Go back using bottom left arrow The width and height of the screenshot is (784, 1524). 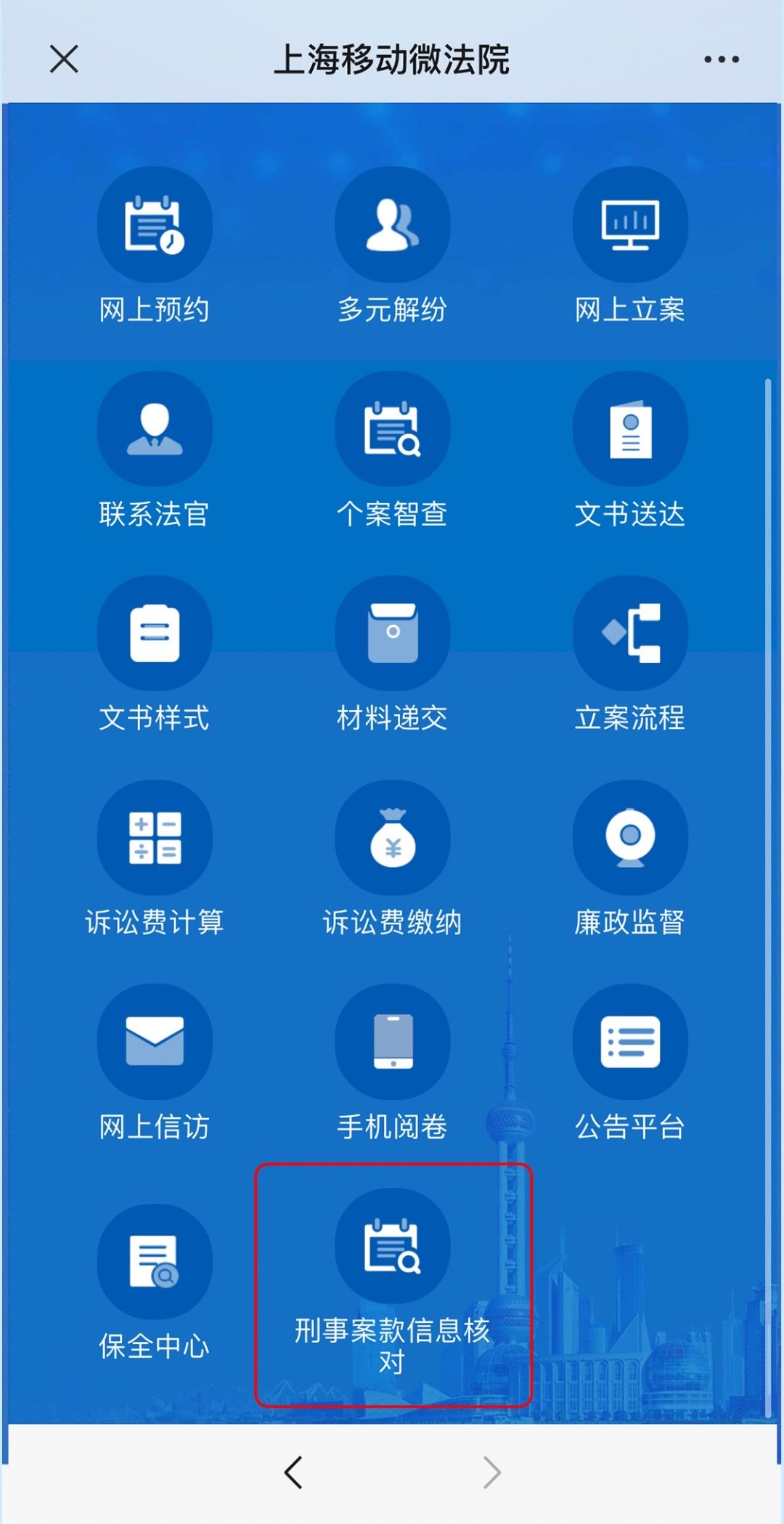[x=293, y=1472]
